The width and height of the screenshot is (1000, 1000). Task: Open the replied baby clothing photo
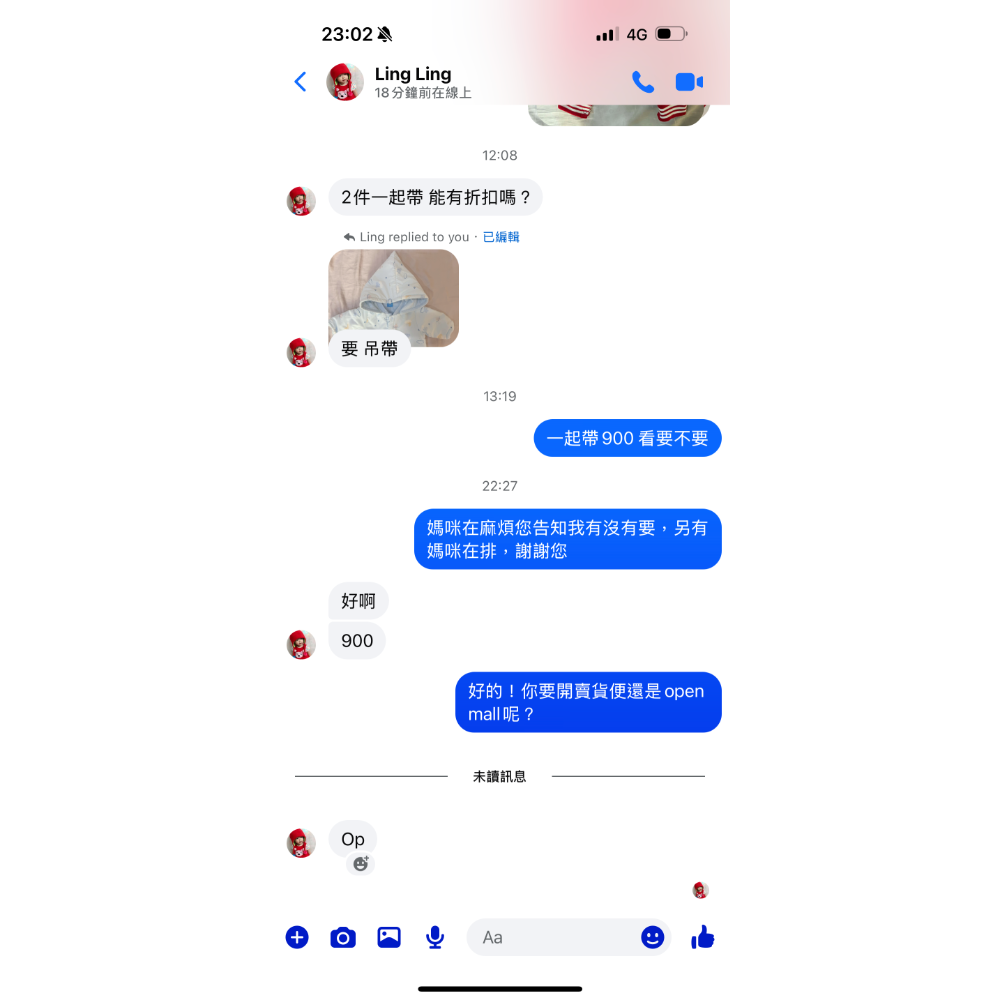pos(394,290)
